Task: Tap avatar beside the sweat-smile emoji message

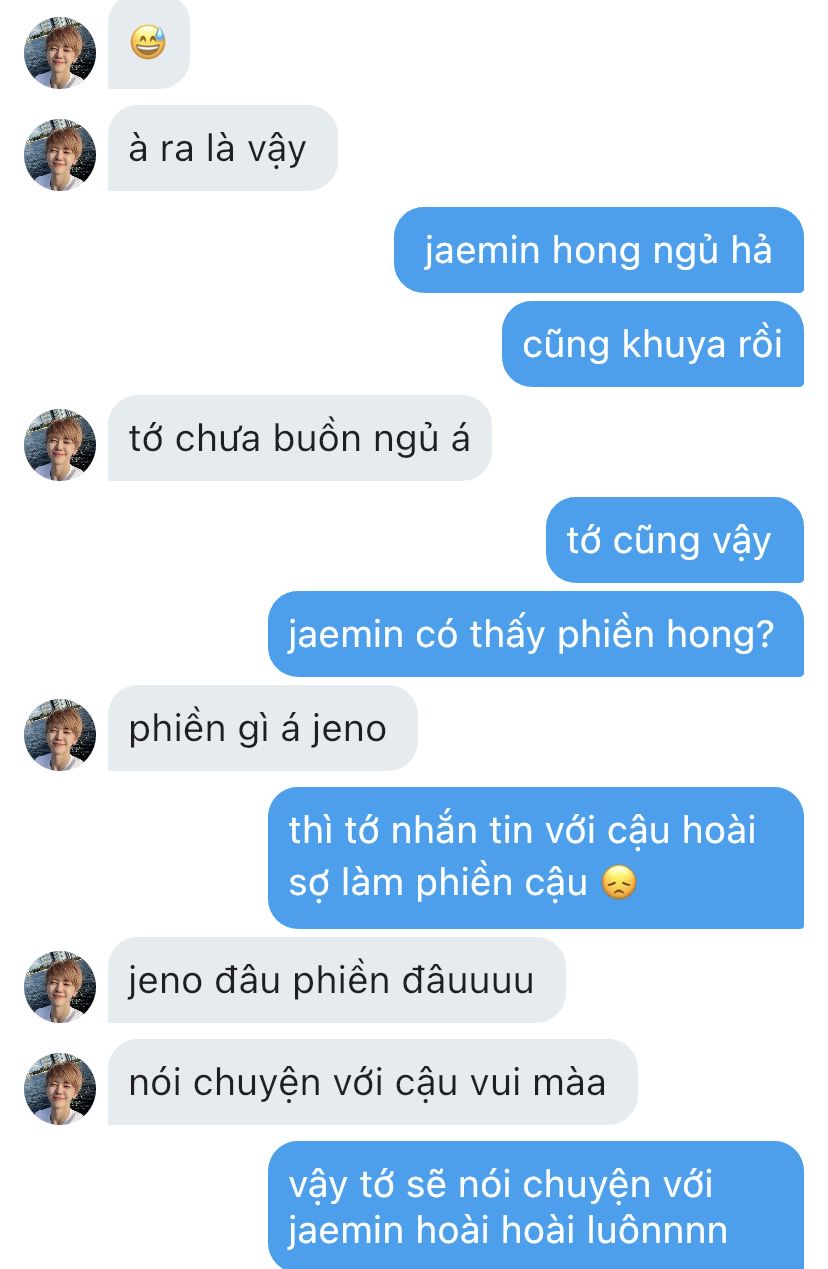Action: (60, 52)
